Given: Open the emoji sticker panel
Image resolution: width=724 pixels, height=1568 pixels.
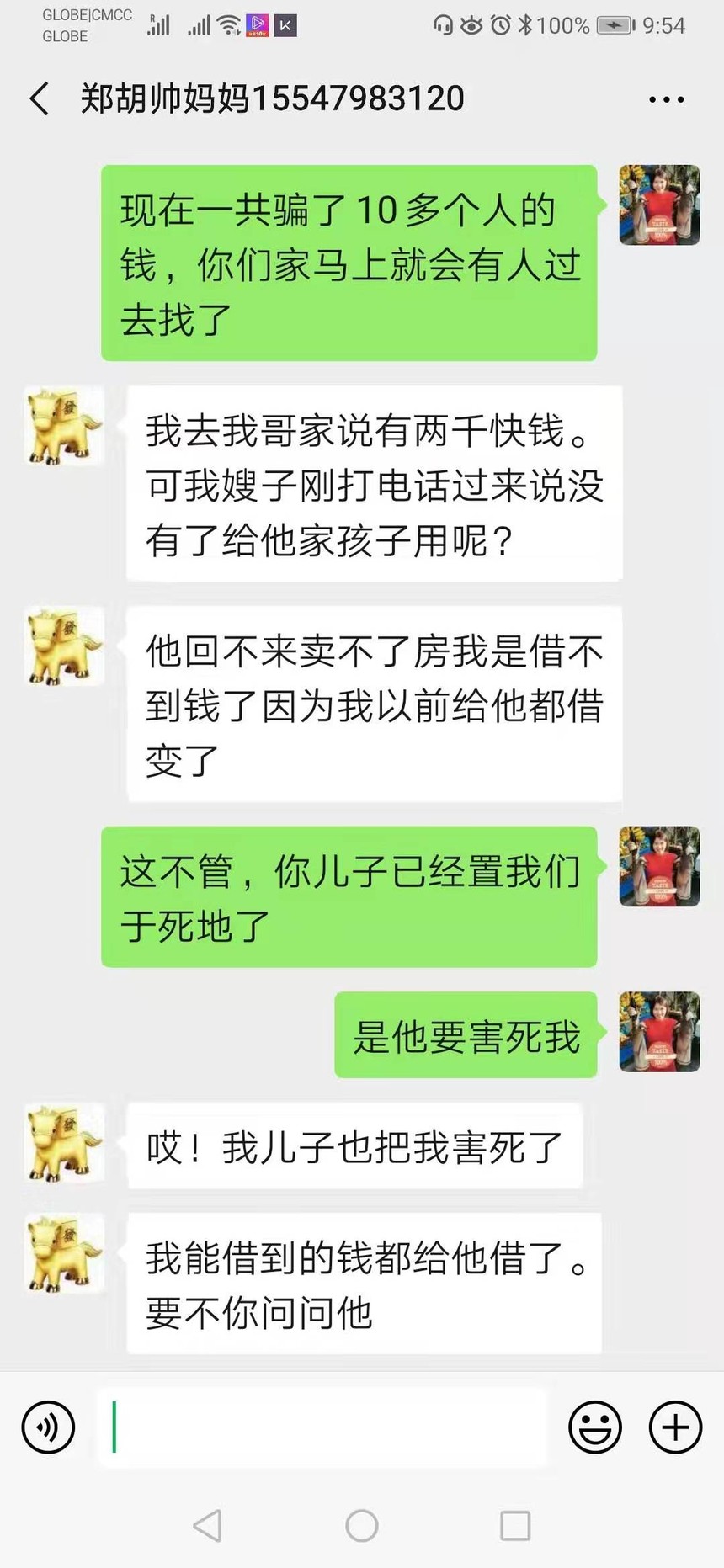Looking at the screenshot, I should (x=595, y=1427).
